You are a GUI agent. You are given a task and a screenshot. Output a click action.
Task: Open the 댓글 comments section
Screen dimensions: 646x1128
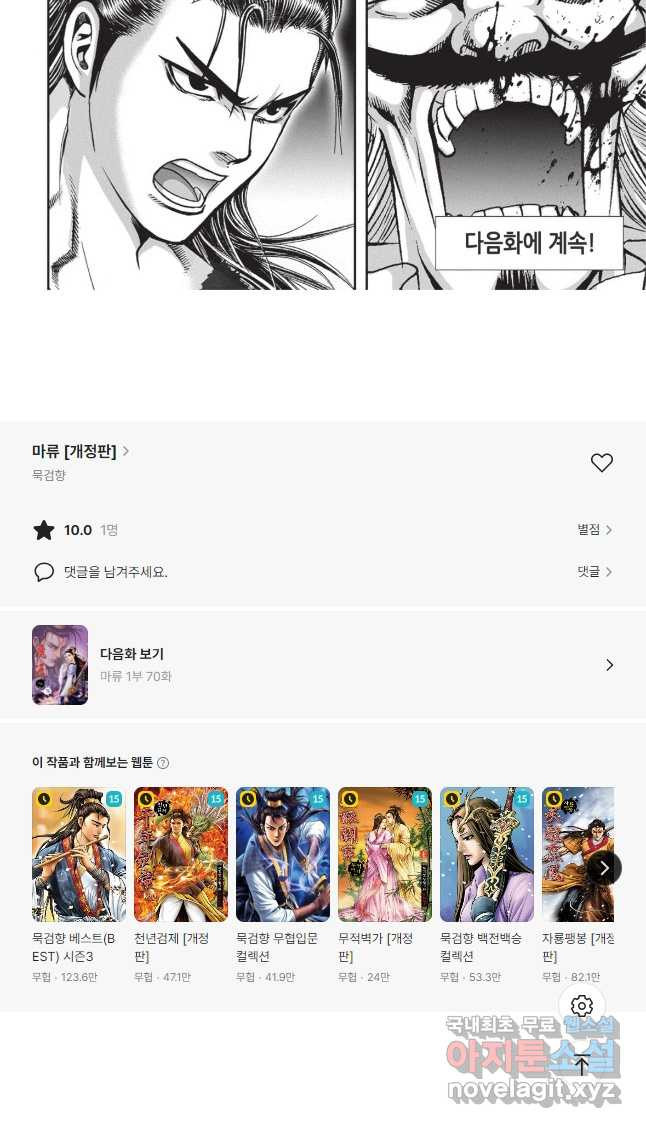(594, 572)
